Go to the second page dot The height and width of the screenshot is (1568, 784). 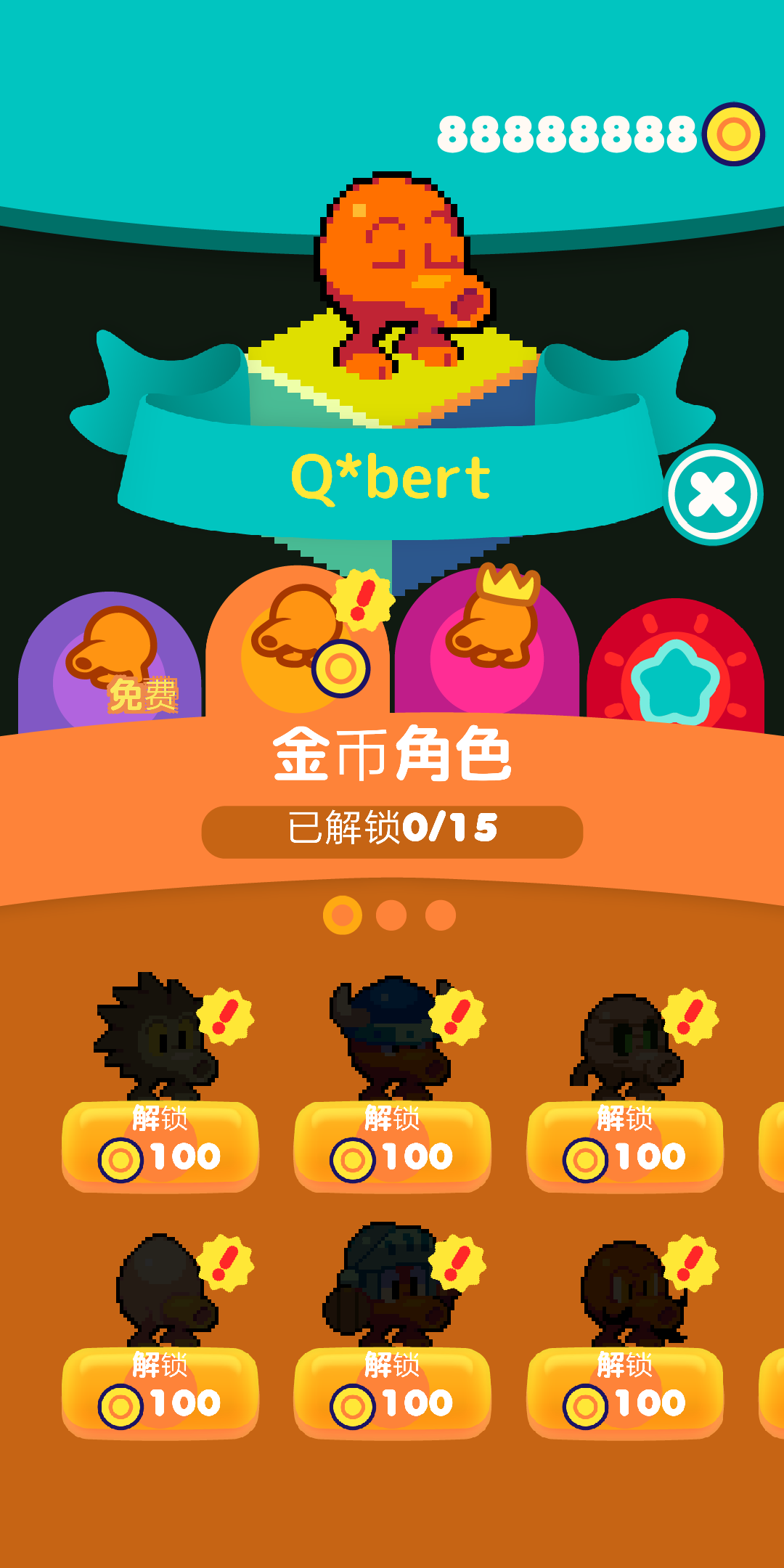[x=391, y=915]
